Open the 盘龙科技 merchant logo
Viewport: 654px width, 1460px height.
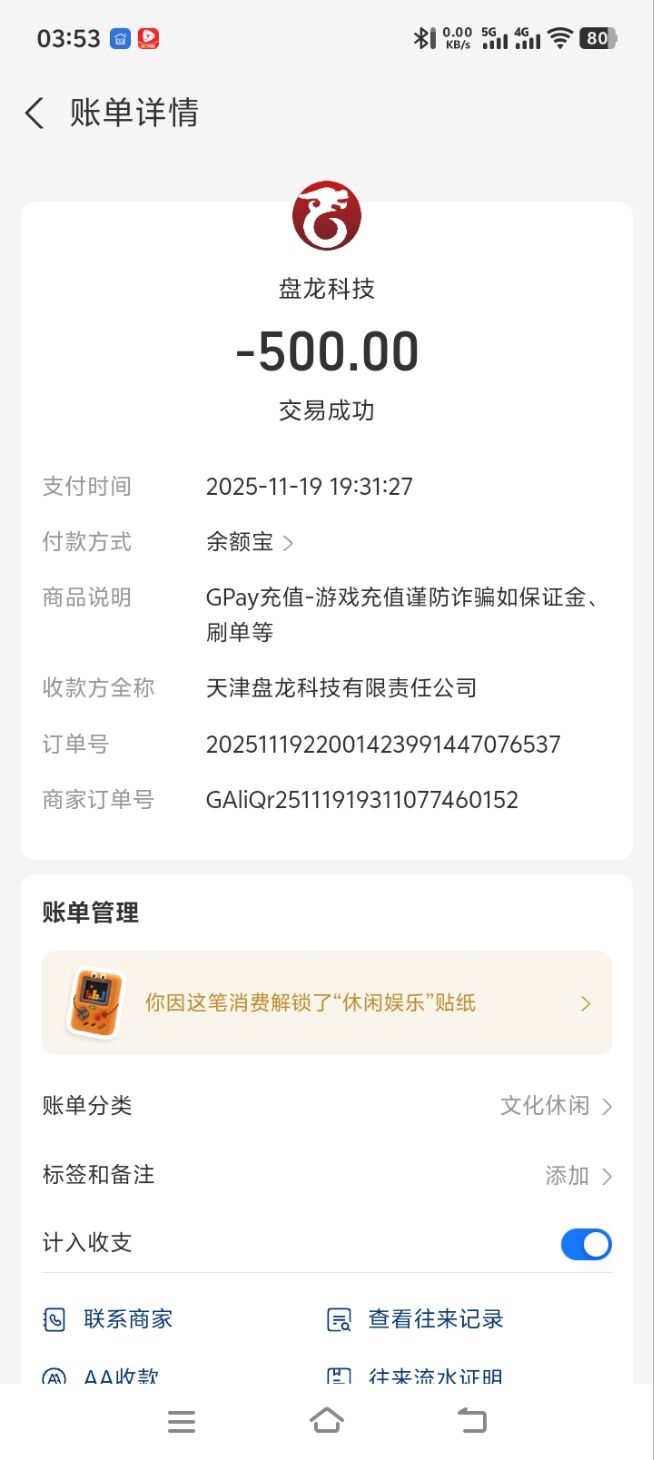tap(326, 215)
